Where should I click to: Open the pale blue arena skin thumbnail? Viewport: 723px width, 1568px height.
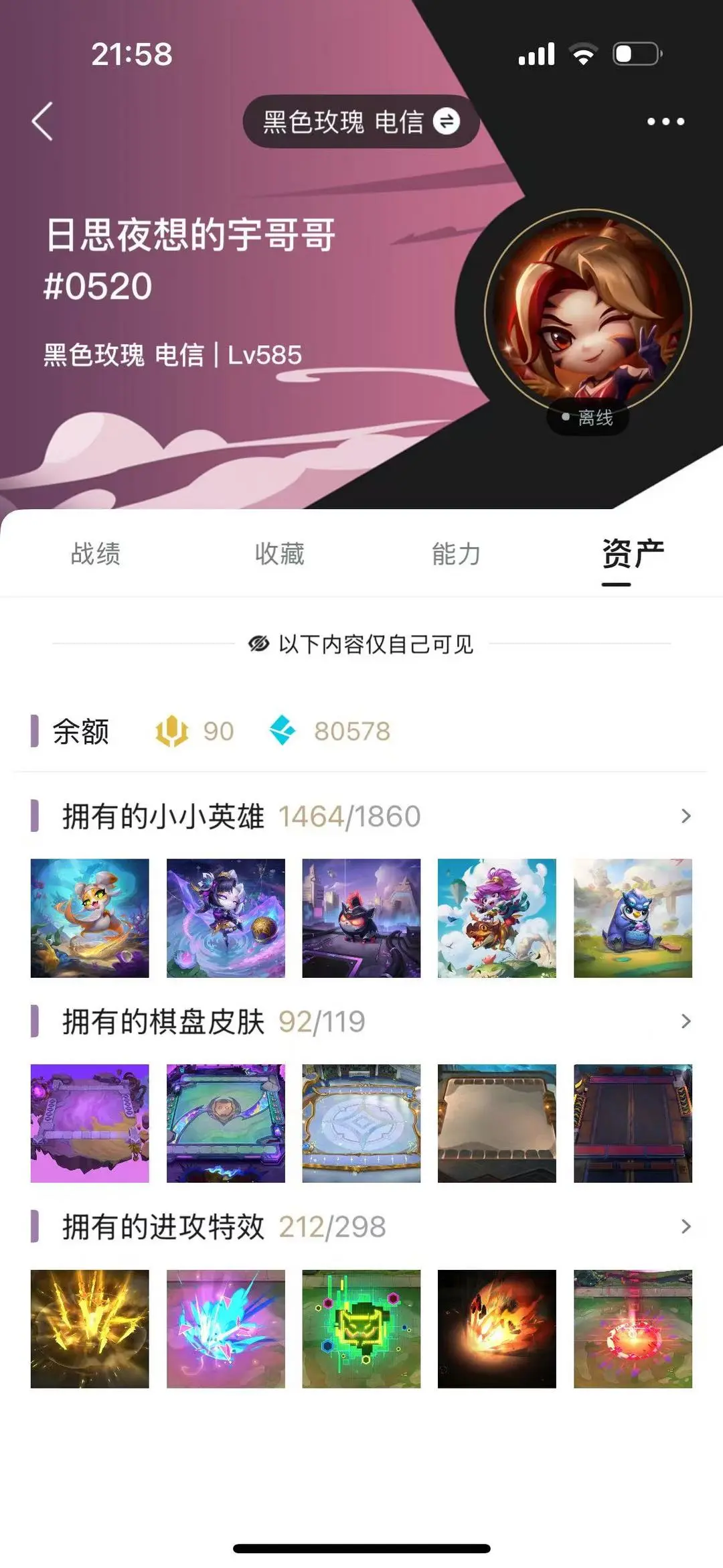coord(361,1123)
